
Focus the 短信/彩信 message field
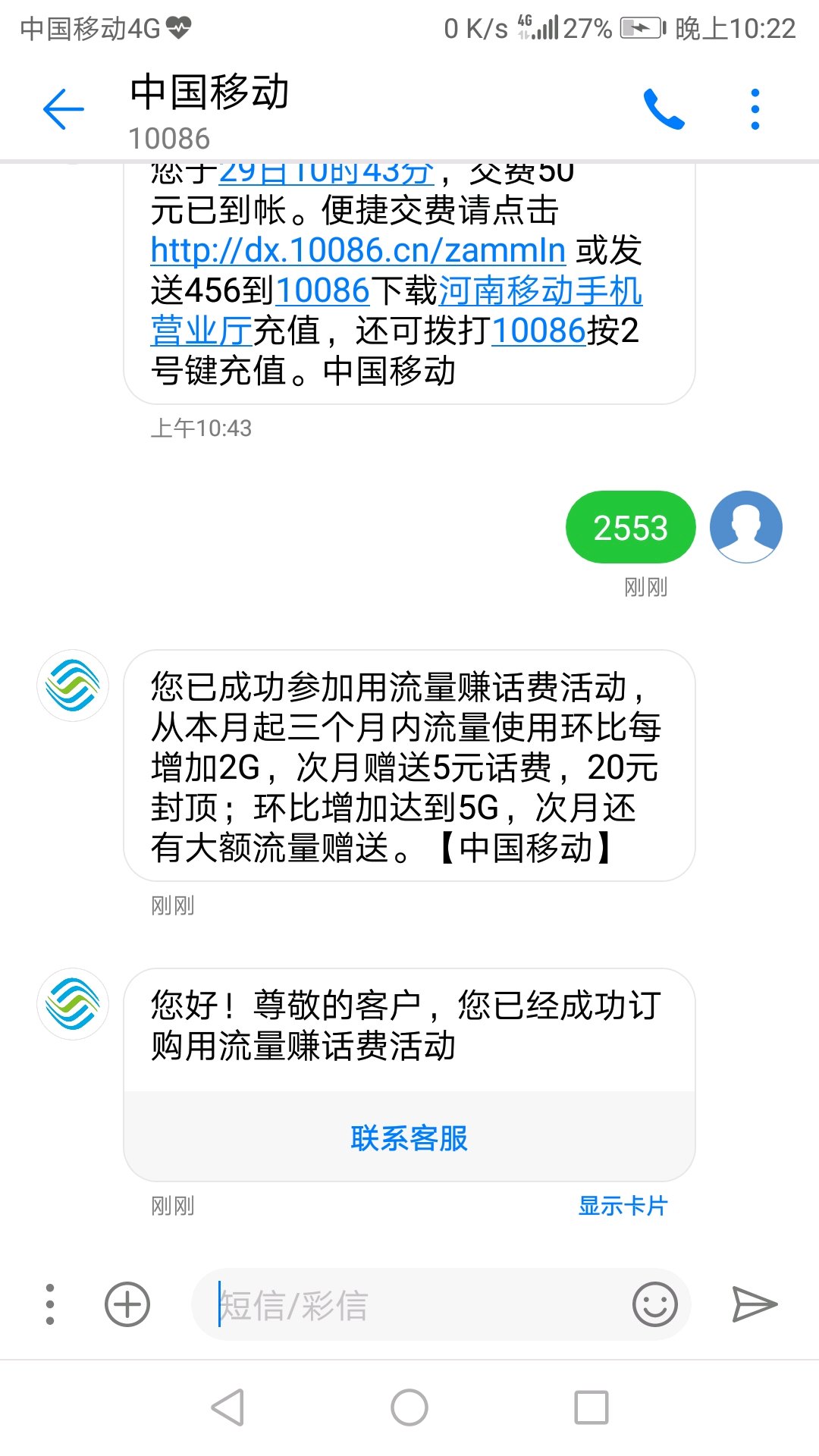click(x=417, y=1305)
